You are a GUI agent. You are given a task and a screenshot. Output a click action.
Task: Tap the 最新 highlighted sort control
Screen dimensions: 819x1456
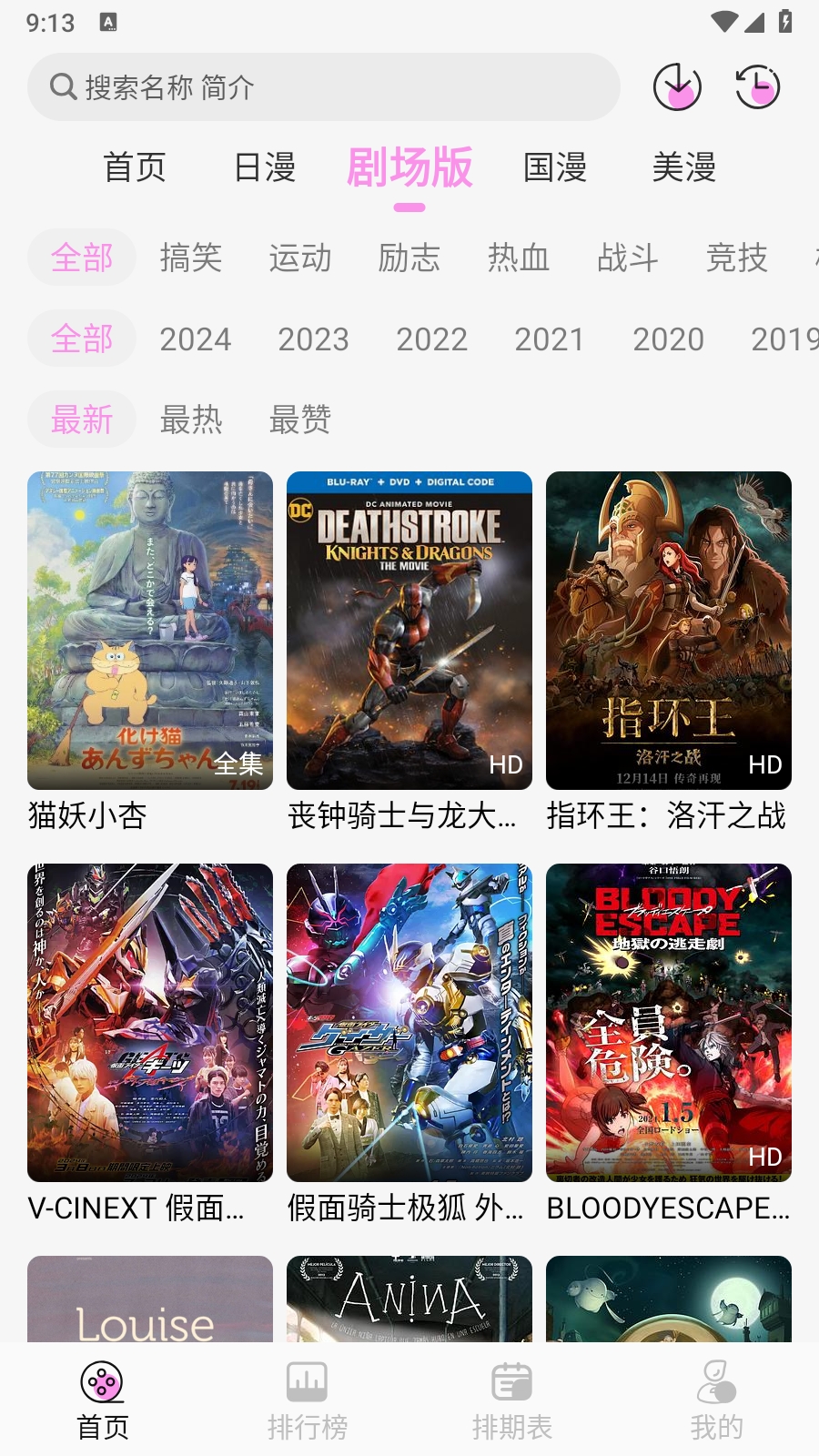point(81,420)
